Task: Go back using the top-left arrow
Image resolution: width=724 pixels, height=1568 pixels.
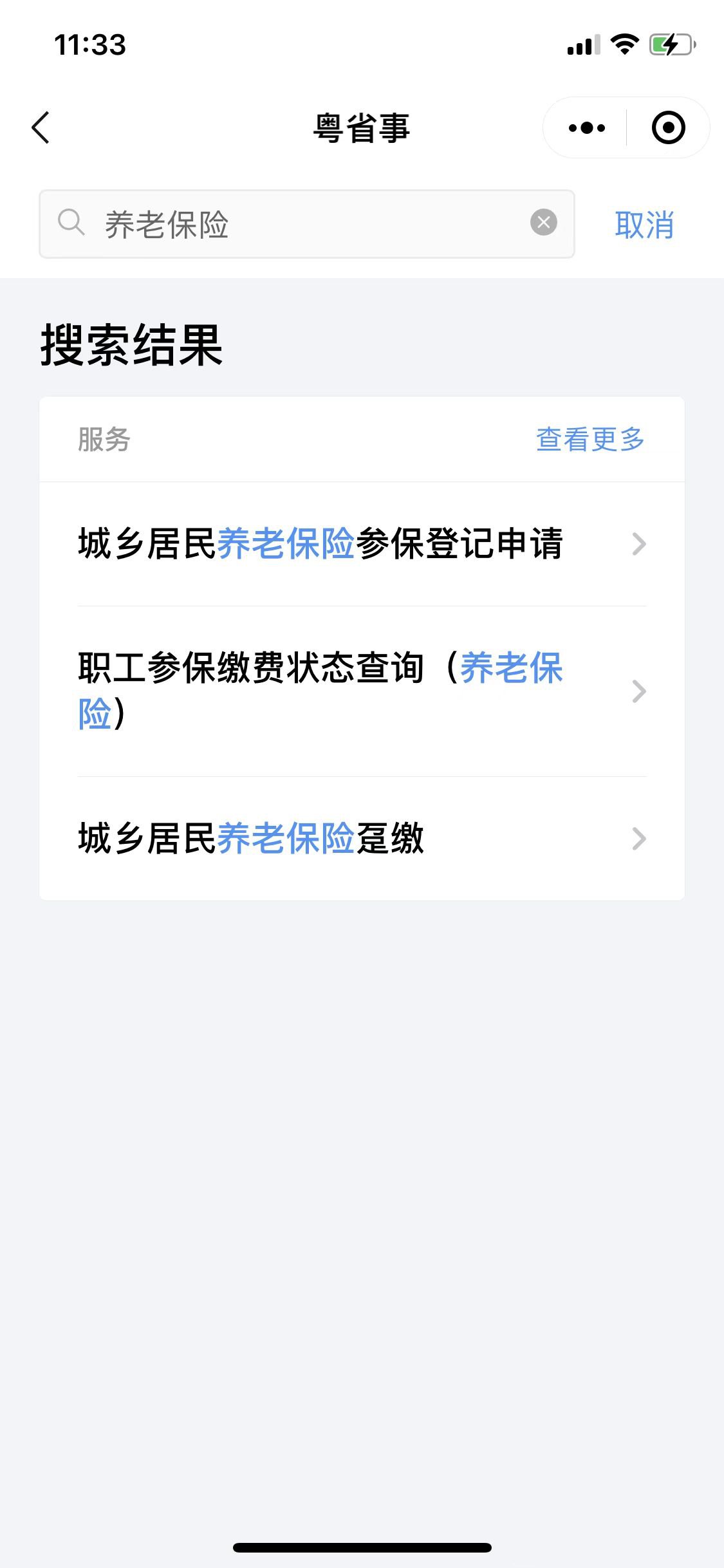Action: click(x=41, y=127)
